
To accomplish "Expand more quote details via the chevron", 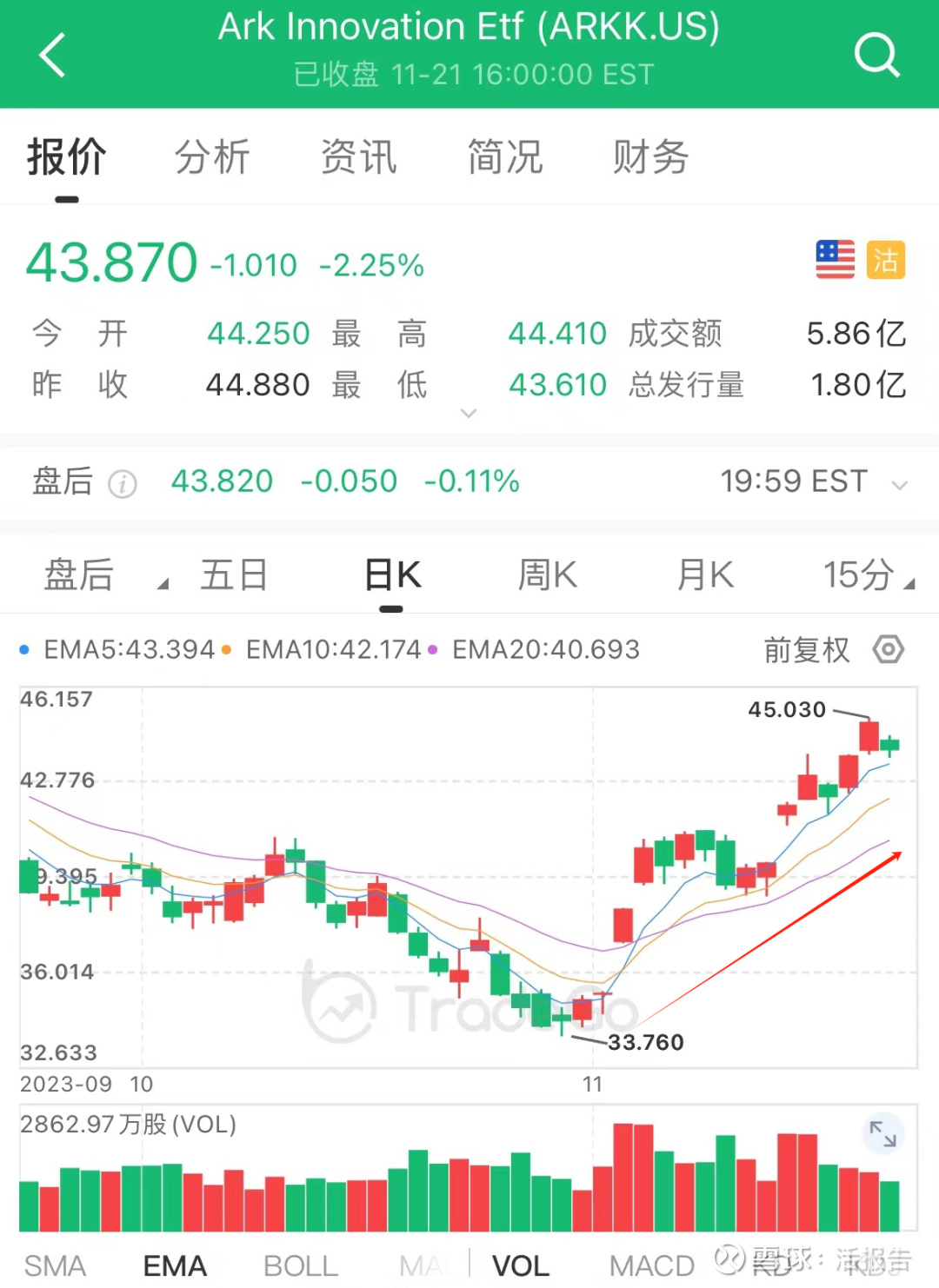I will (469, 415).
